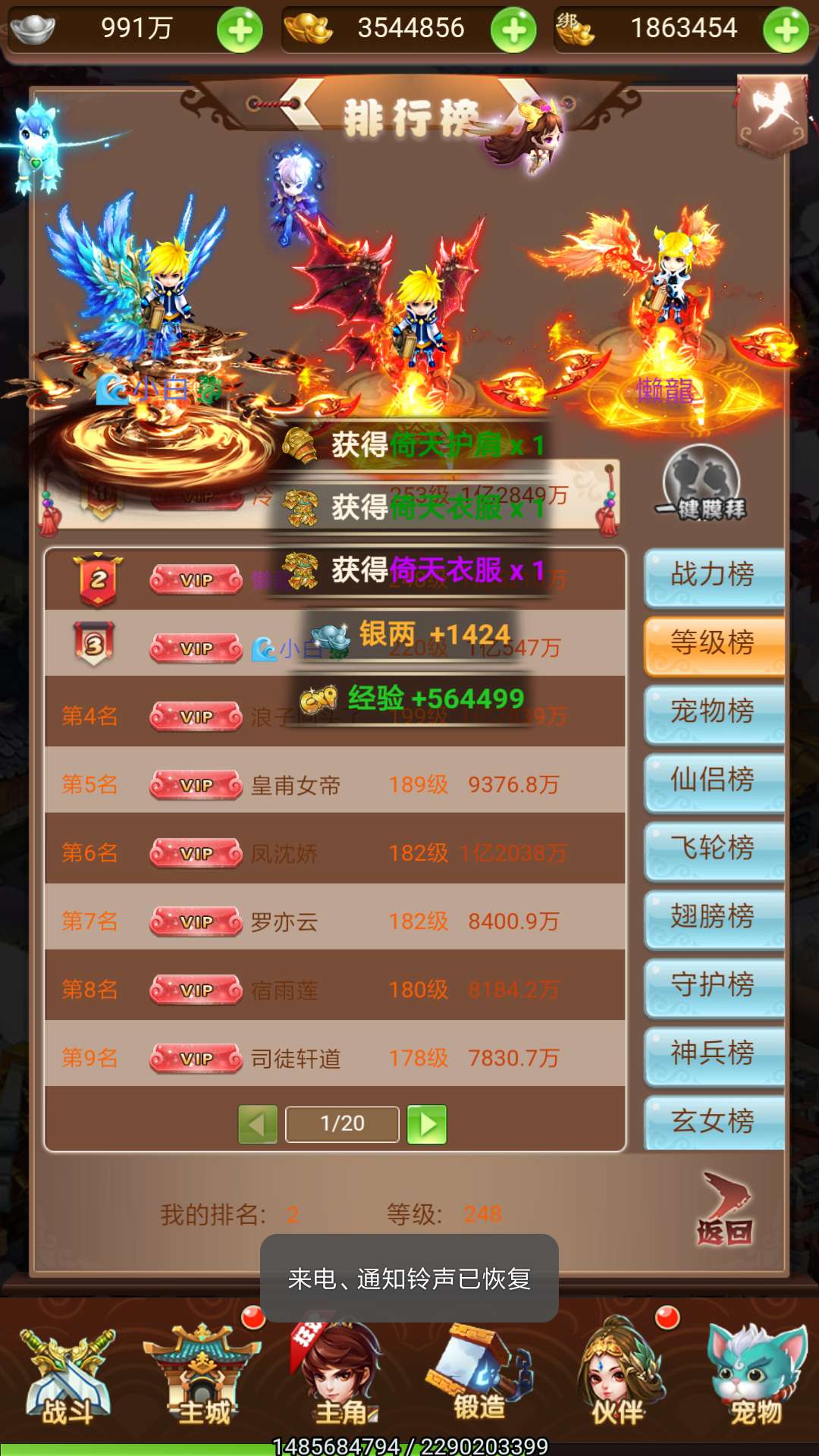View the 翅膀榜 ranking
Screen dimensions: 819x1456
714,918
